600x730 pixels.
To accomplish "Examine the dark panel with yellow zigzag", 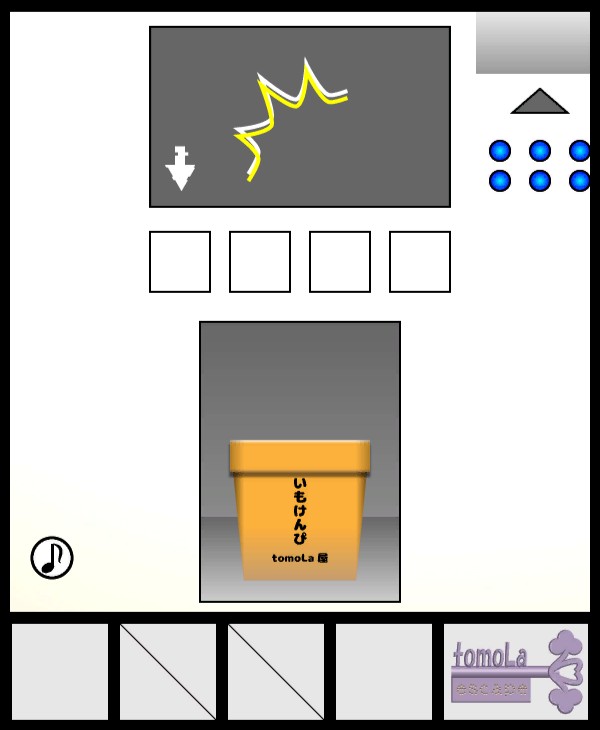I will [300, 117].
